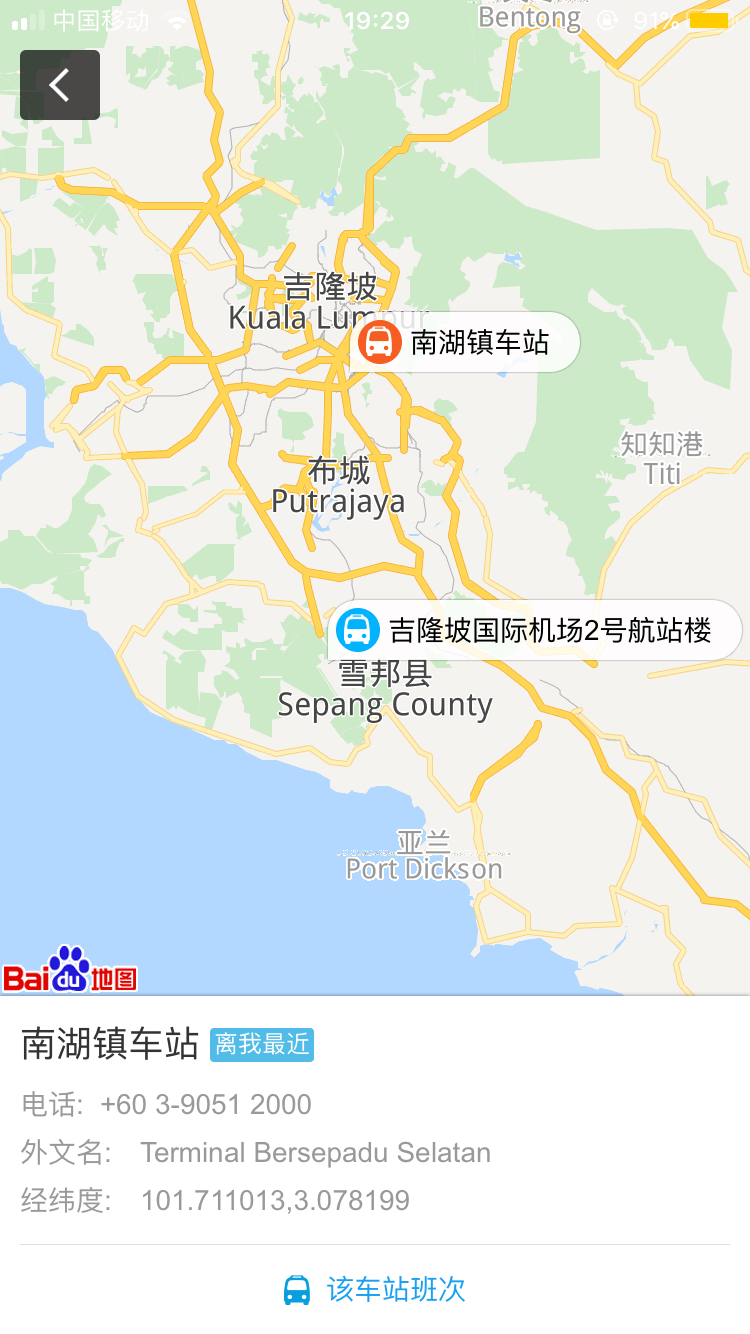
Task: Go back using the top-left arrow
Action: tap(60, 85)
